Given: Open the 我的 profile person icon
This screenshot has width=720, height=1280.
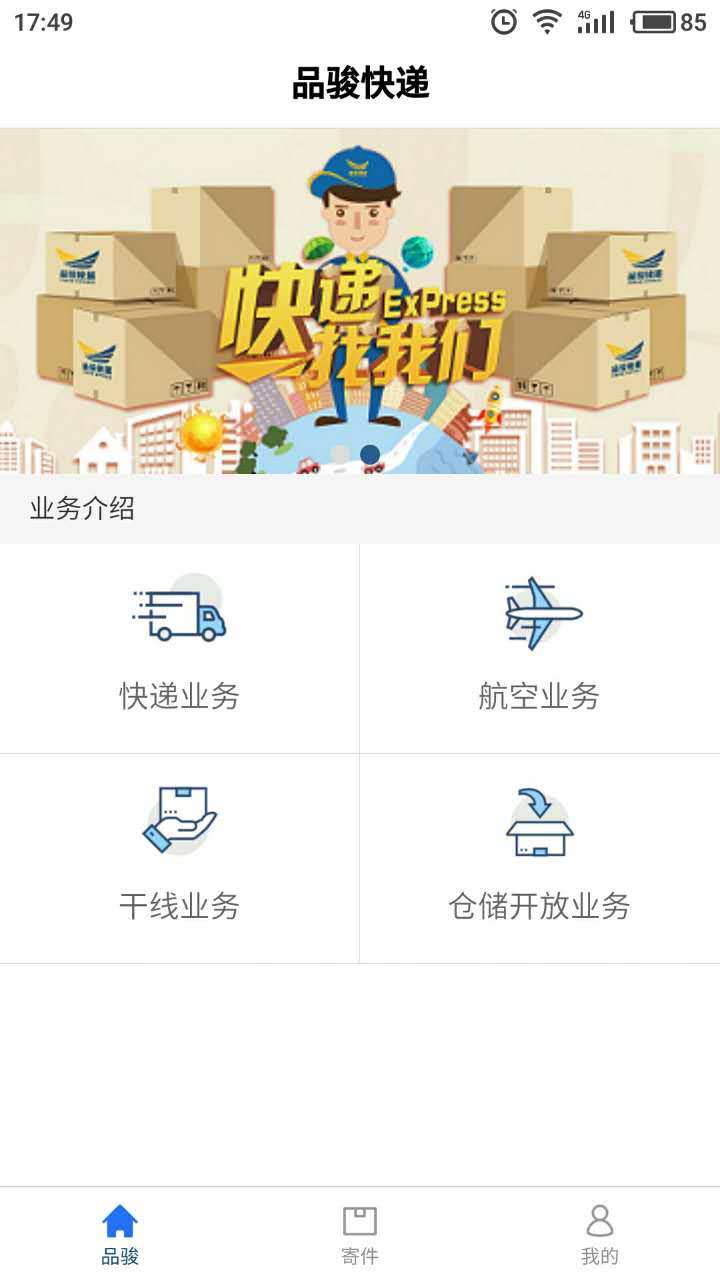Looking at the screenshot, I should pyautogui.click(x=599, y=1220).
